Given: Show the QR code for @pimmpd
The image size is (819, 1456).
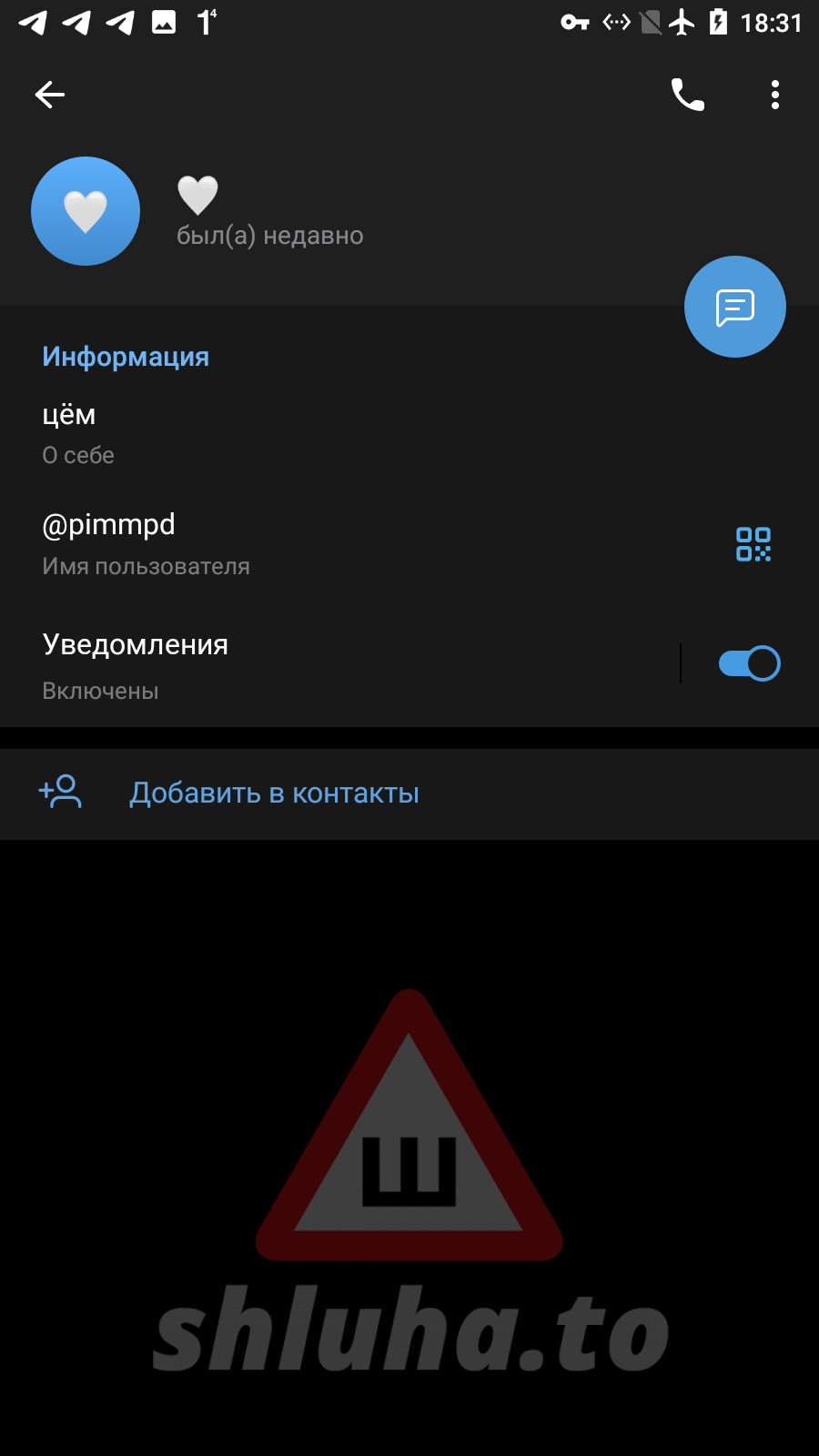Looking at the screenshot, I should 753,544.
